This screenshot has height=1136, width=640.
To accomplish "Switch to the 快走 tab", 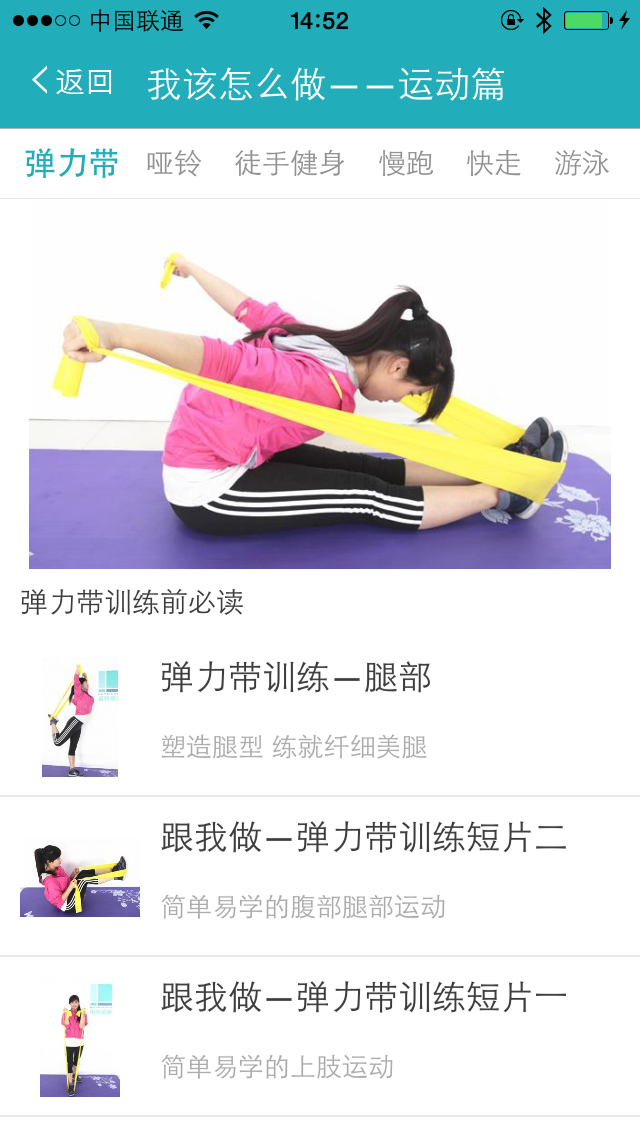I will point(494,163).
